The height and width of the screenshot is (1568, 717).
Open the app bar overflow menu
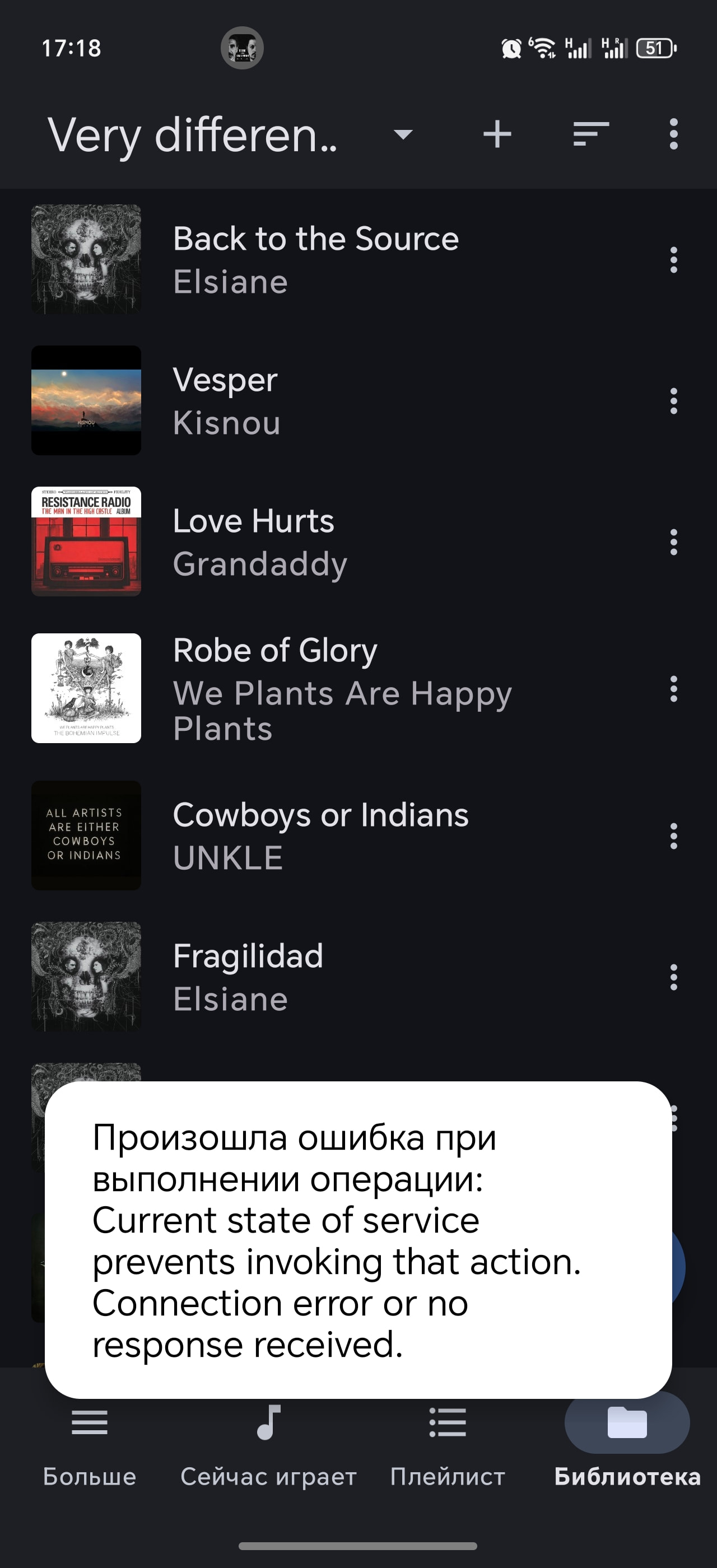pos(673,134)
